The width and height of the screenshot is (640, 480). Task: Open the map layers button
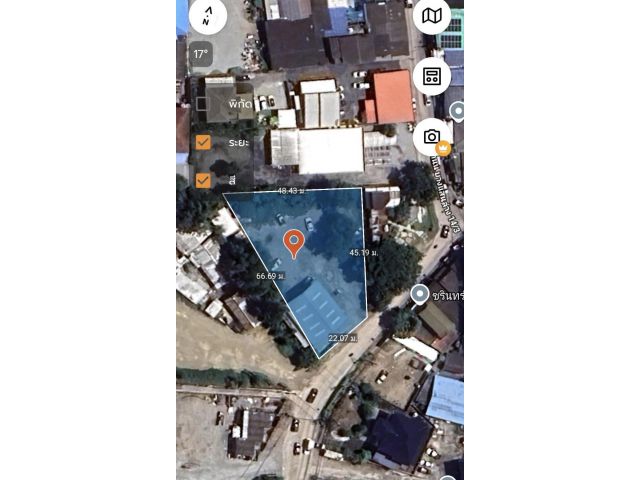pos(432,16)
